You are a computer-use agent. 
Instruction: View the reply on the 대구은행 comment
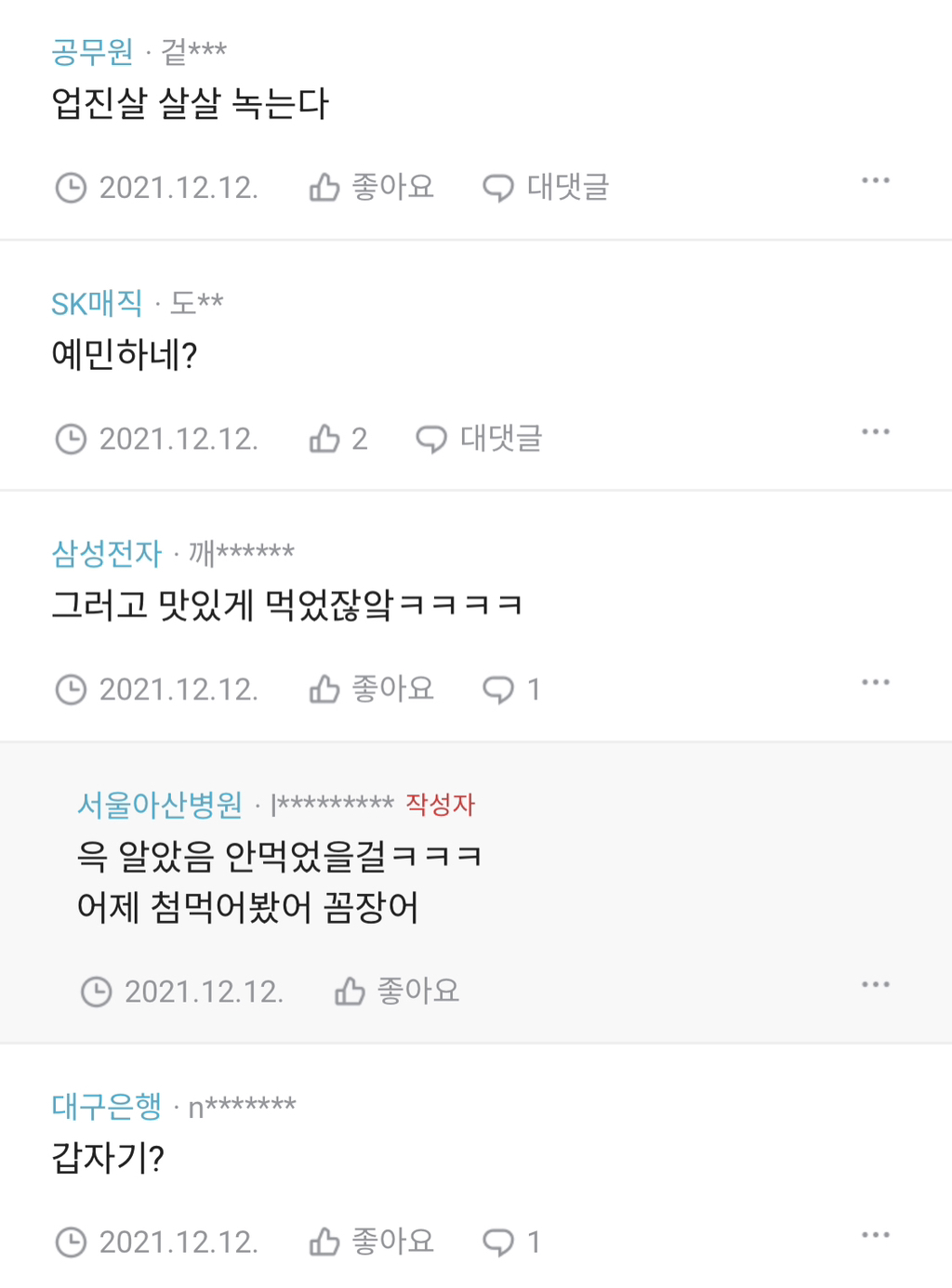tap(511, 1242)
